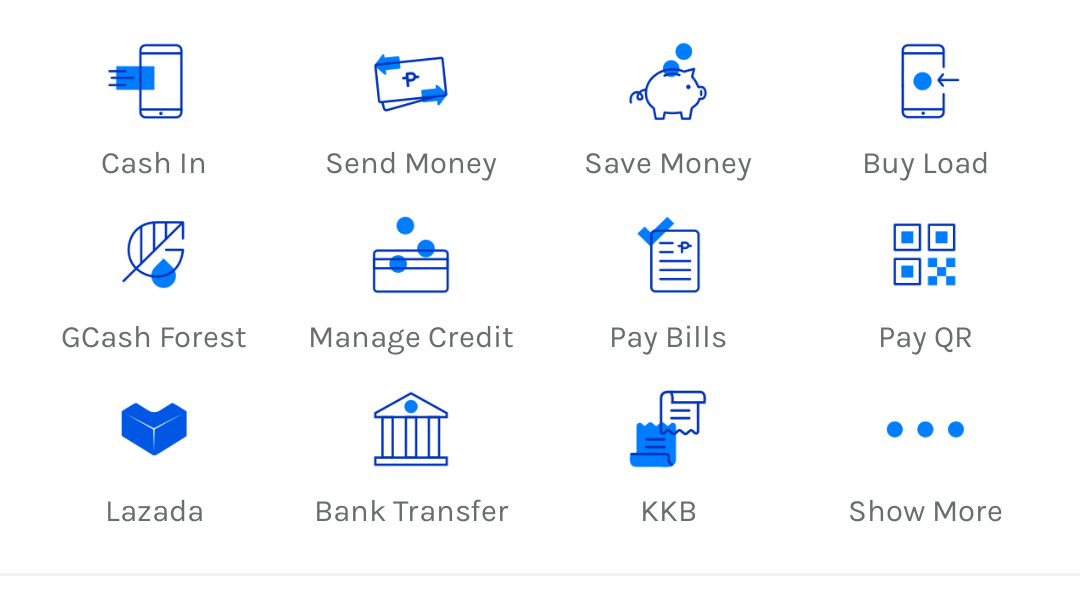Start a Bank Transfer
The width and height of the screenshot is (1080, 594).
(x=411, y=430)
